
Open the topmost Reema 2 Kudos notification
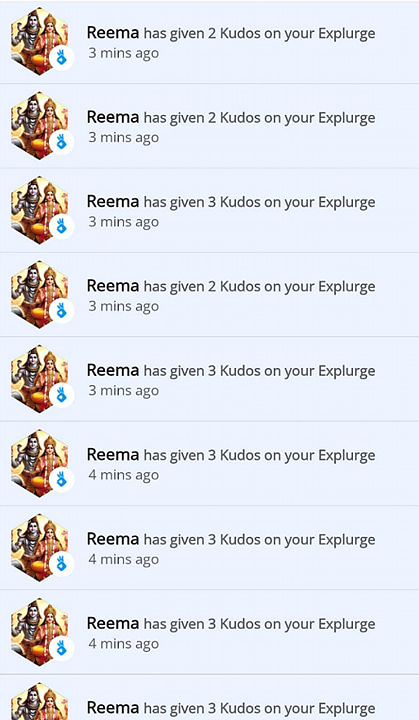tap(210, 42)
